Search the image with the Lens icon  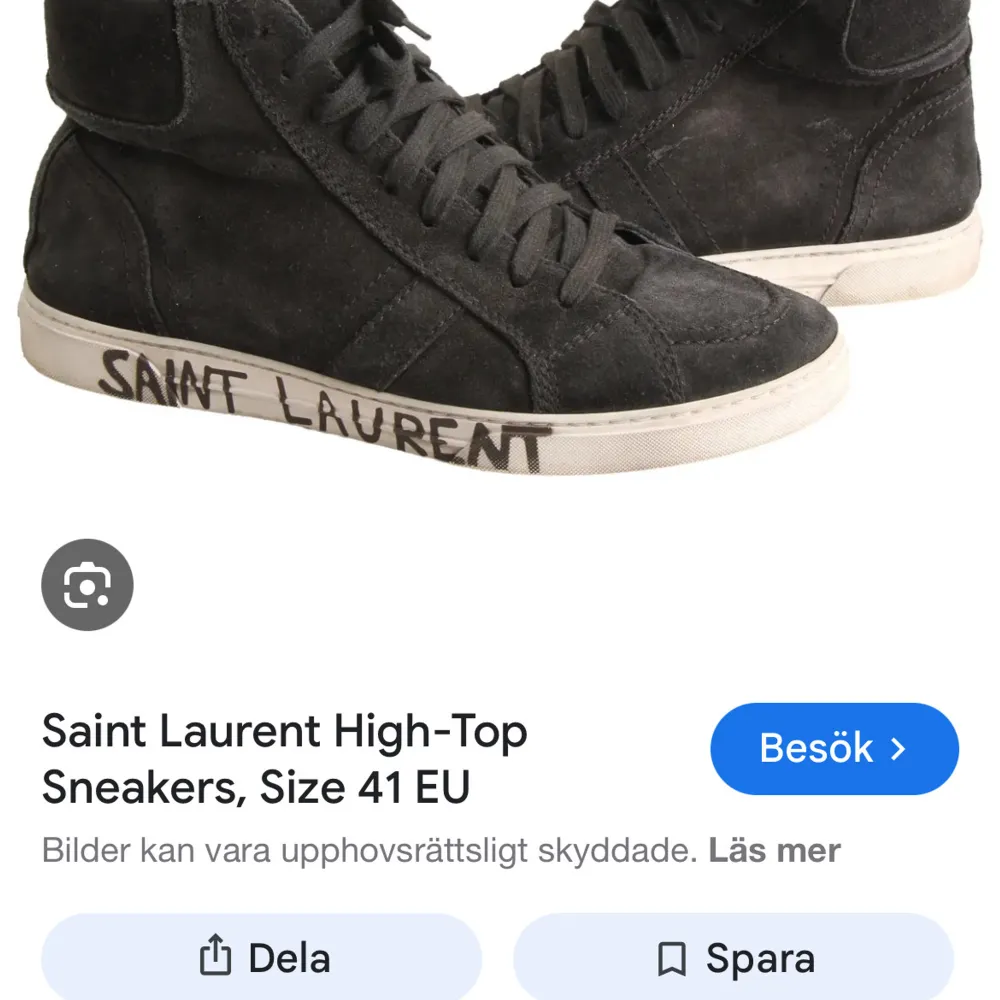coord(87,584)
